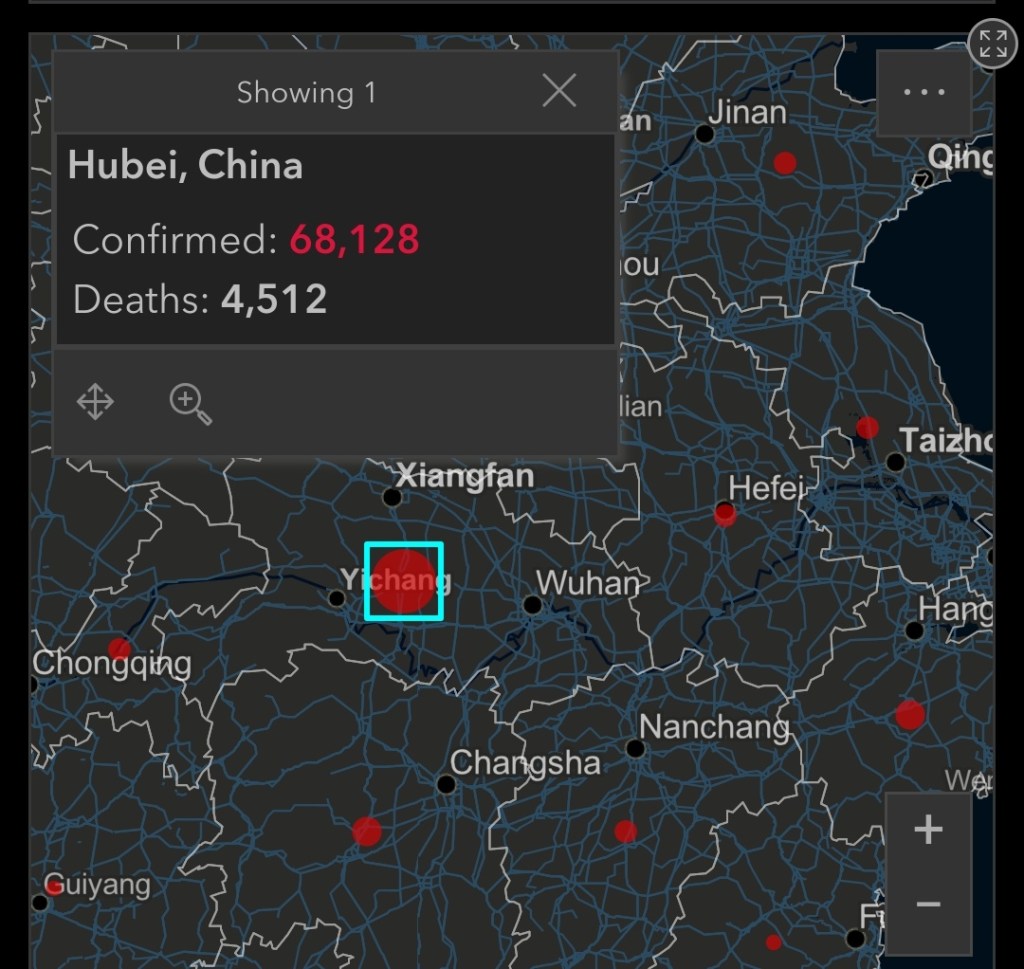Tap the red marker near Chongqing
The image size is (1024, 969).
119,648
